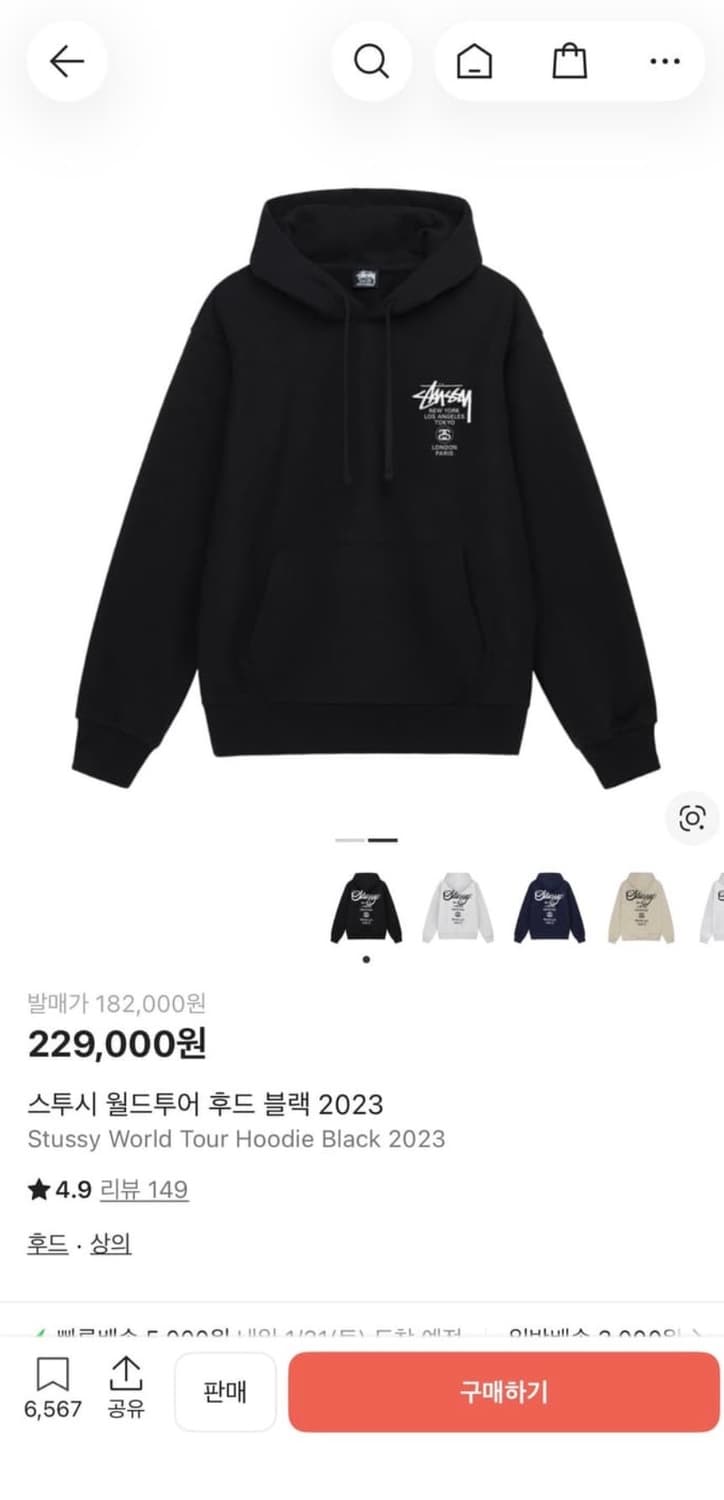Select the white hoodie color variant
Screen dimensions: 724x1500
click(459, 908)
